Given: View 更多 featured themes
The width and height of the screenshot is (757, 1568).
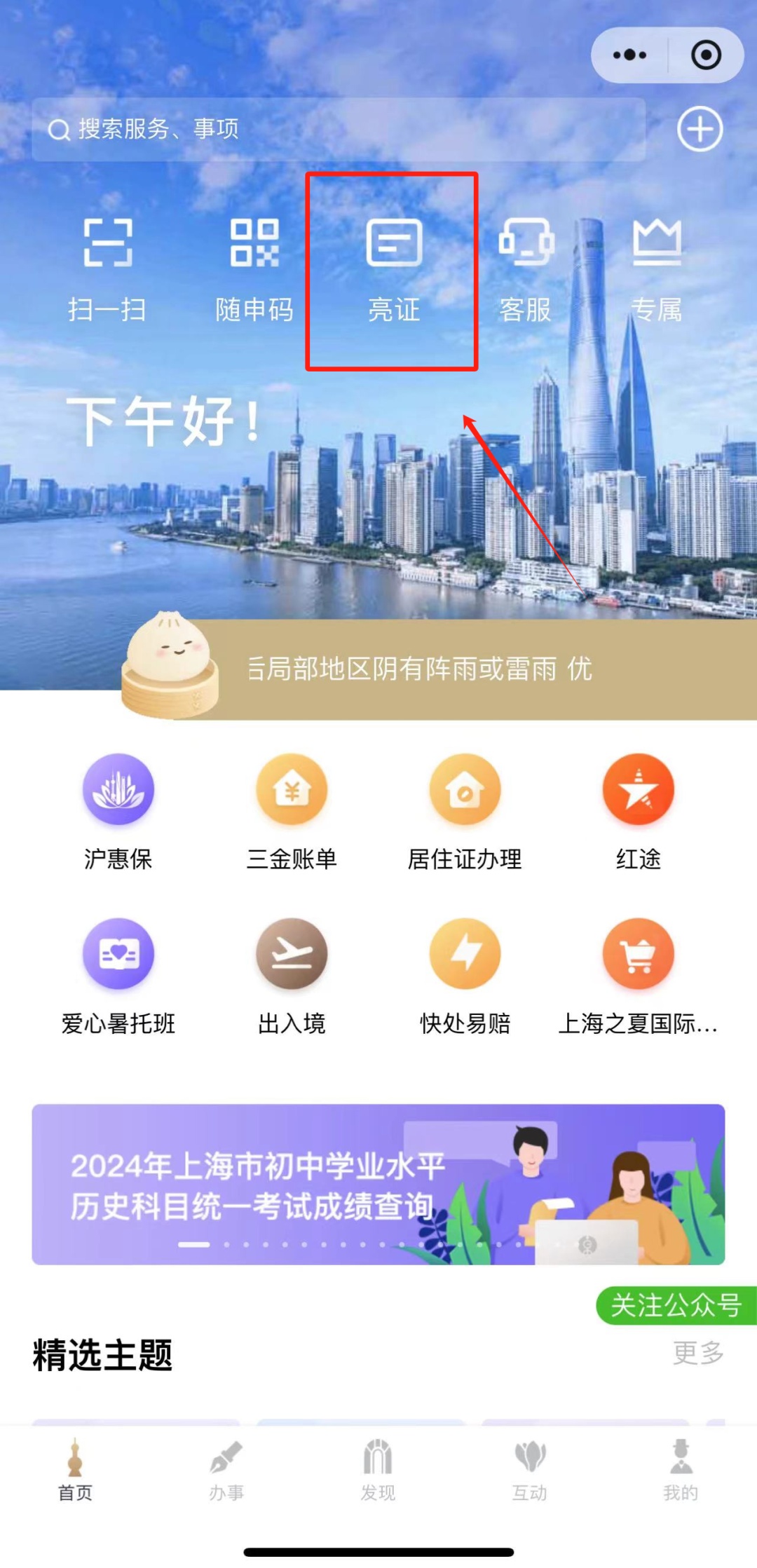Looking at the screenshot, I should pos(698,1353).
